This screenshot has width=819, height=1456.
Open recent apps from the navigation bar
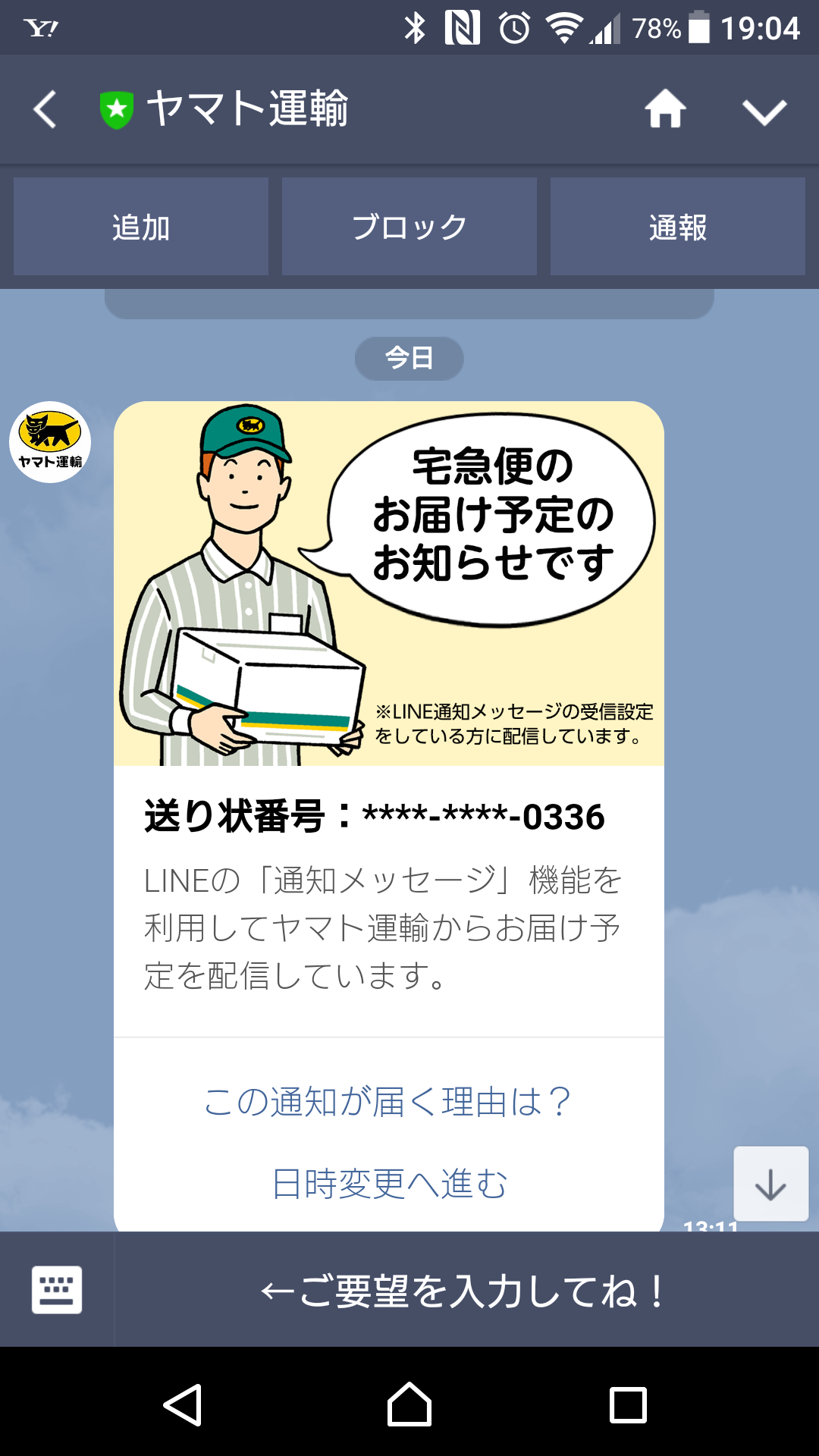(628, 1405)
